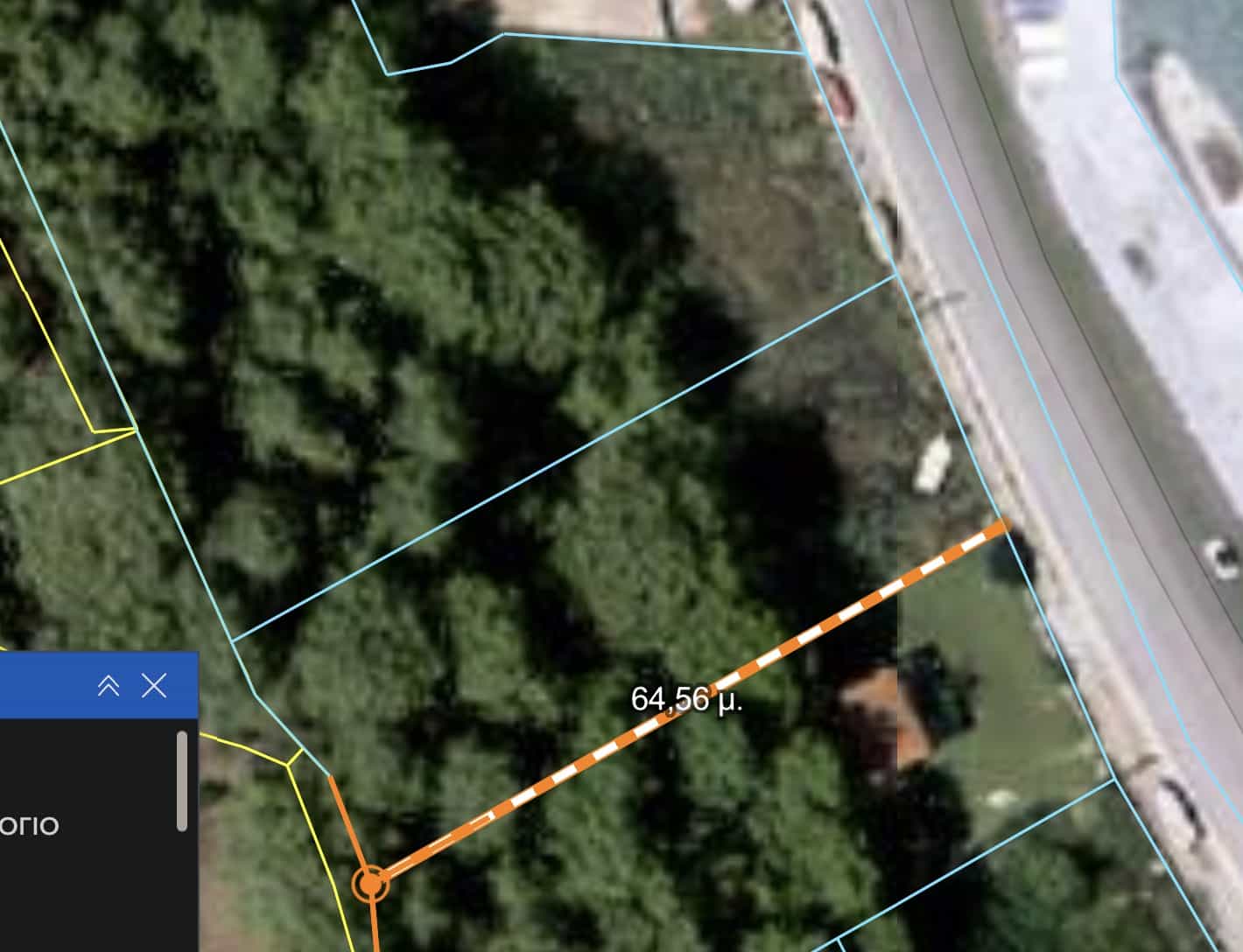Collapse the panel with the double chevron
The image size is (1243, 952).
coord(109,686)
